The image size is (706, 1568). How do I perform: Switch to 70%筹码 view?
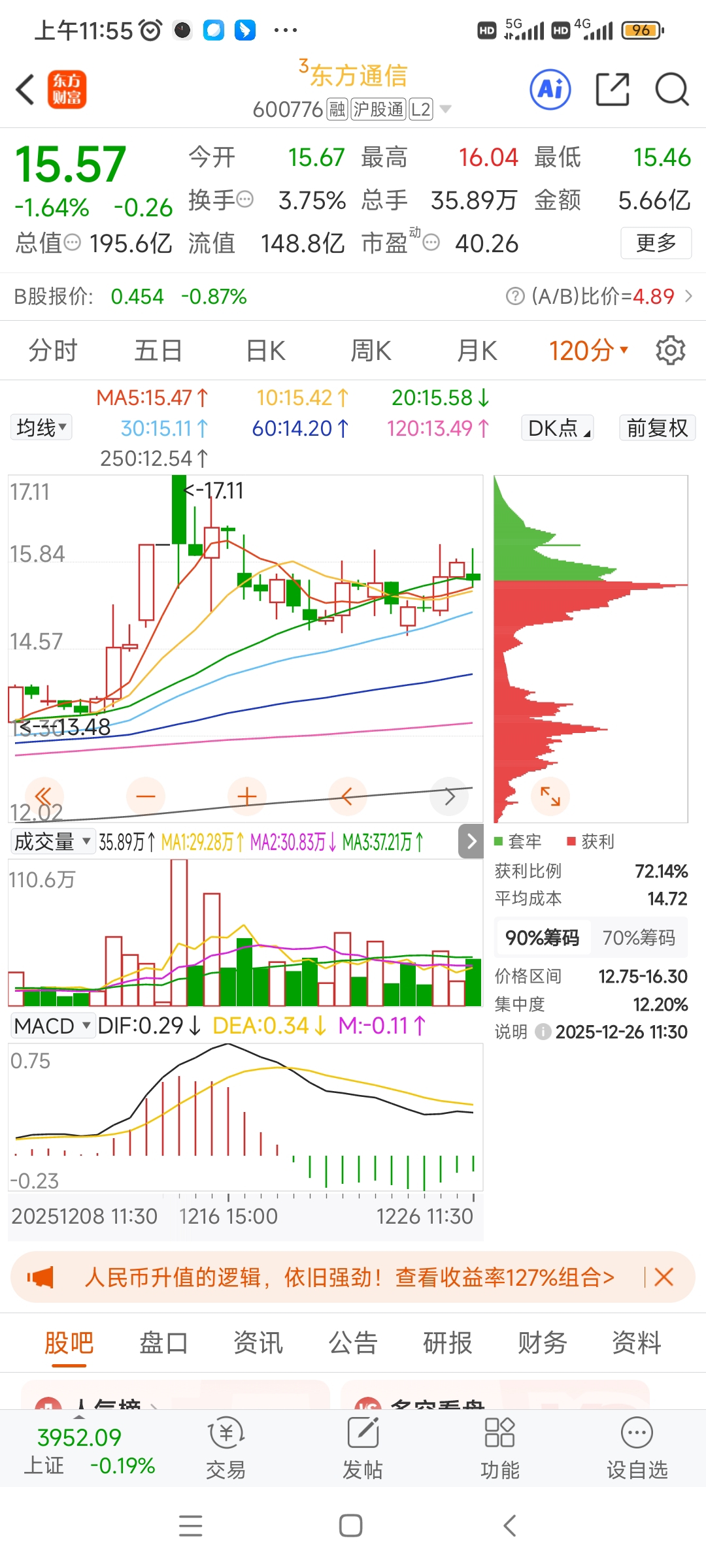[639, 938]
